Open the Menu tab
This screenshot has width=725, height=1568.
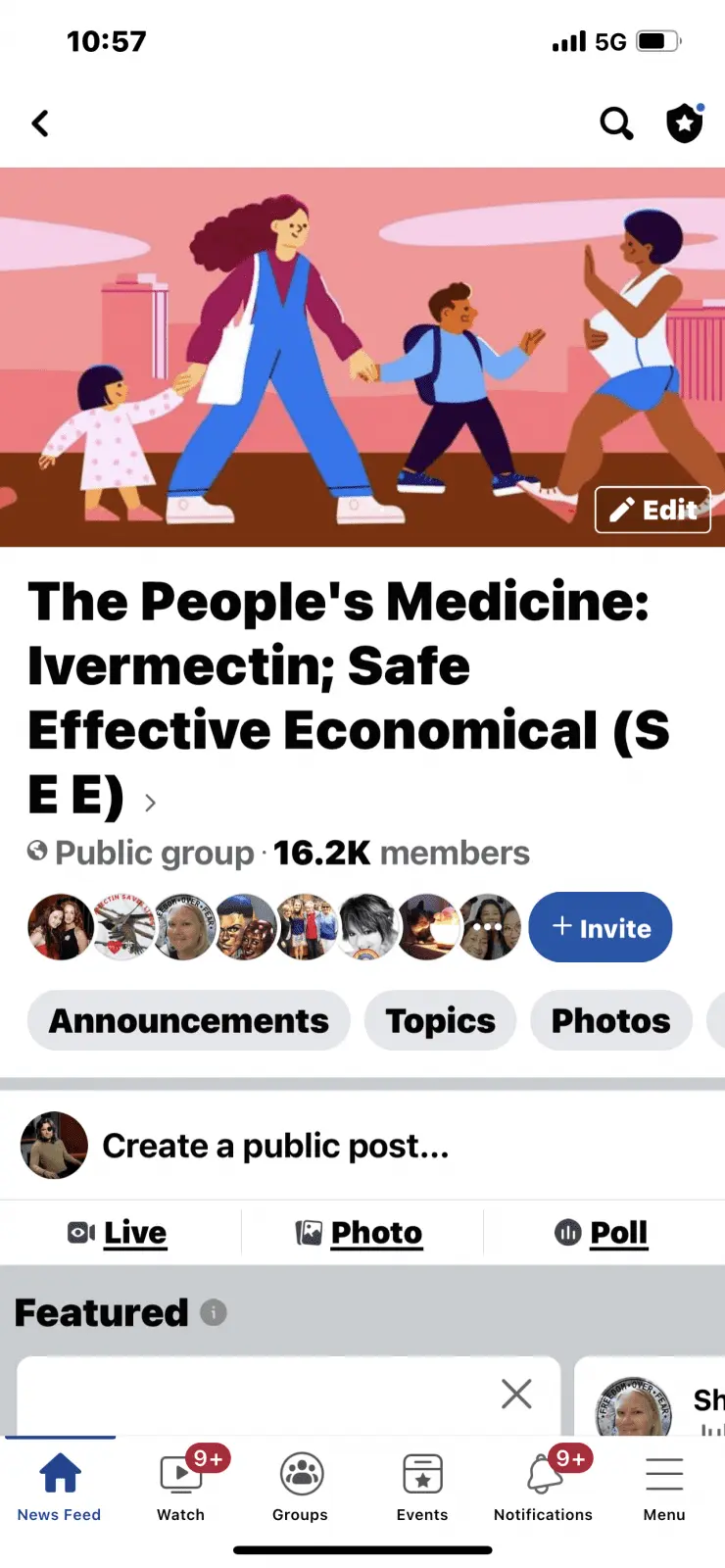664,1487
